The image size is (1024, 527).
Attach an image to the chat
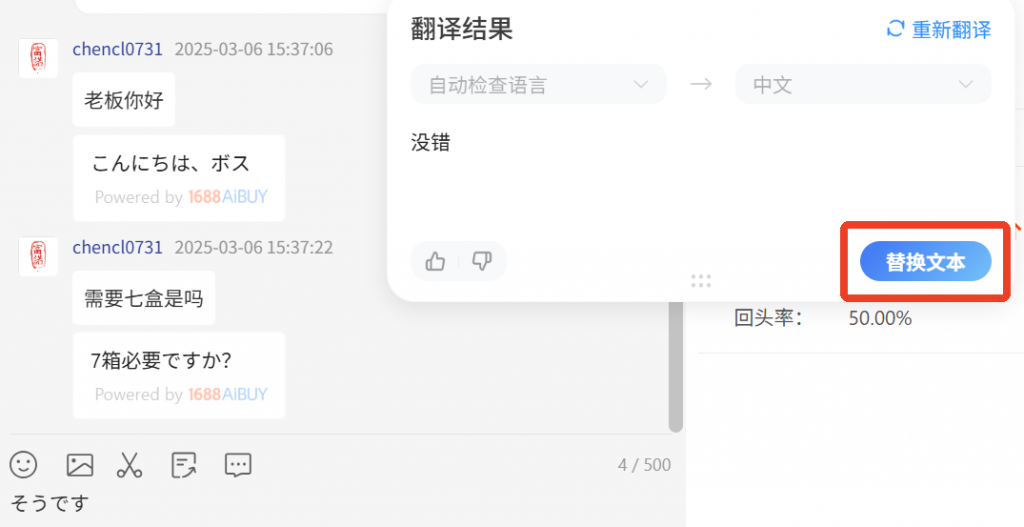pyautogui.click(x=79, y=464)
